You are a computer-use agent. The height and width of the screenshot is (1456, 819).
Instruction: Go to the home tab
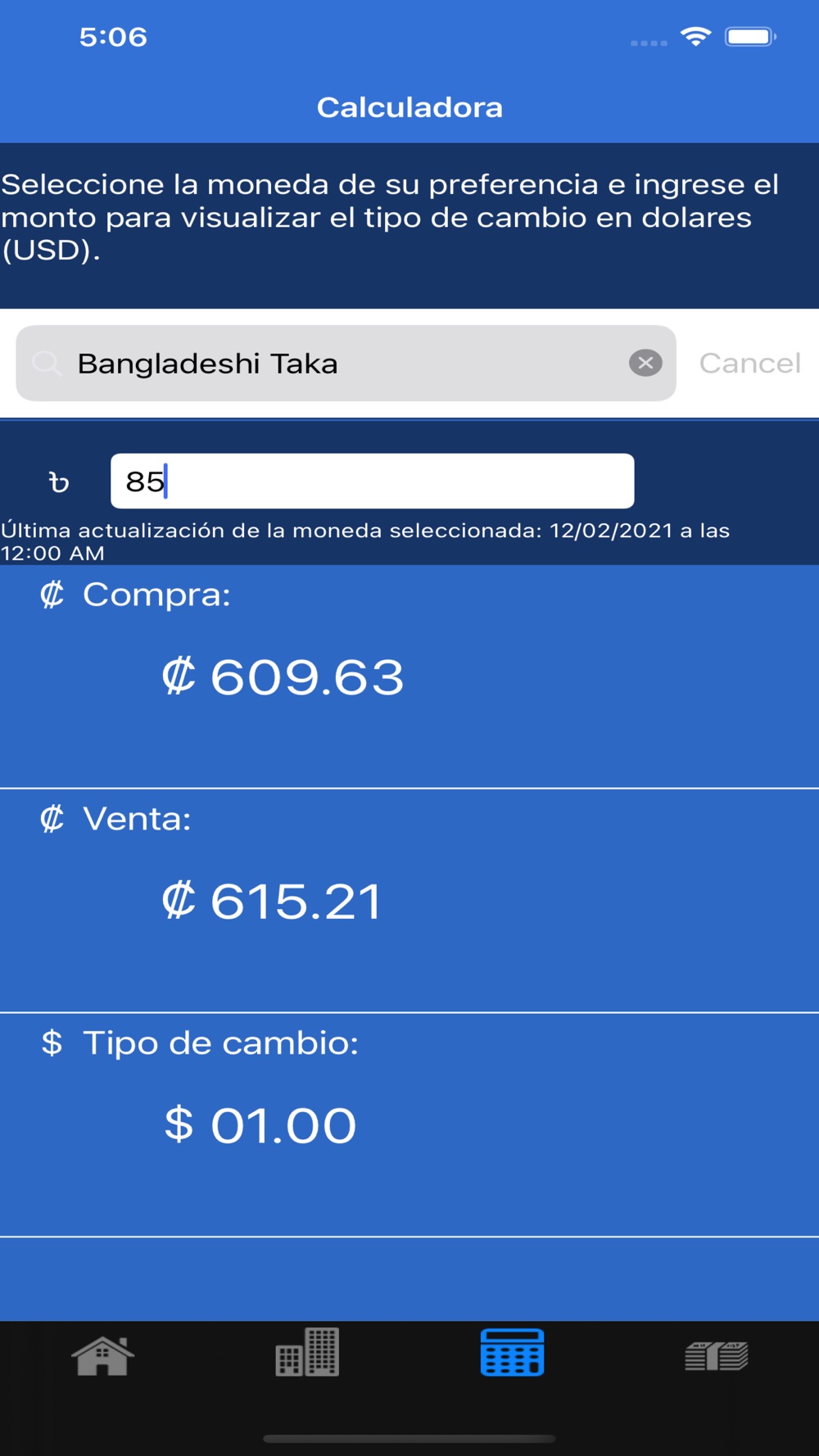(102, 1355)
